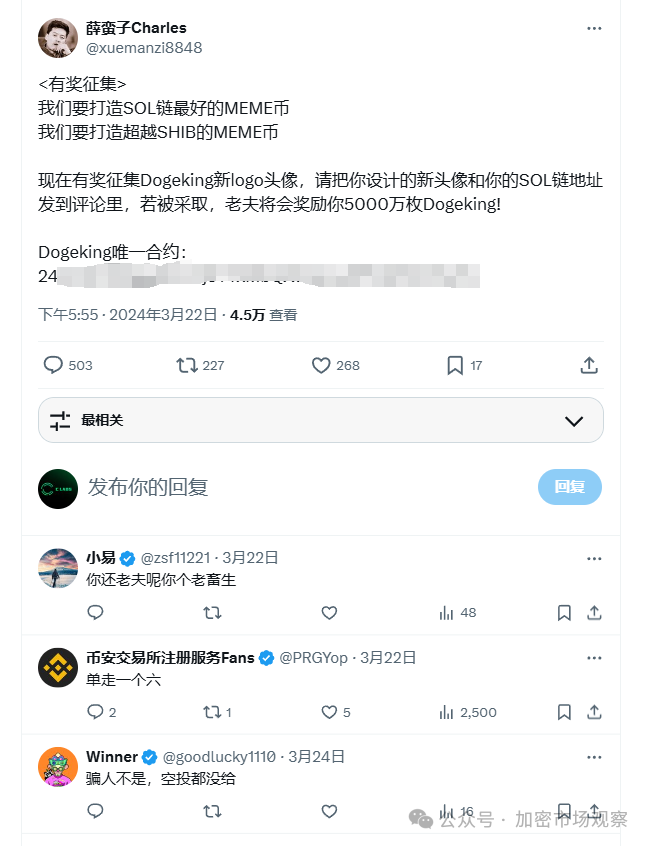
Task: Comment on Winner's reply
Action: coord(95,812)
